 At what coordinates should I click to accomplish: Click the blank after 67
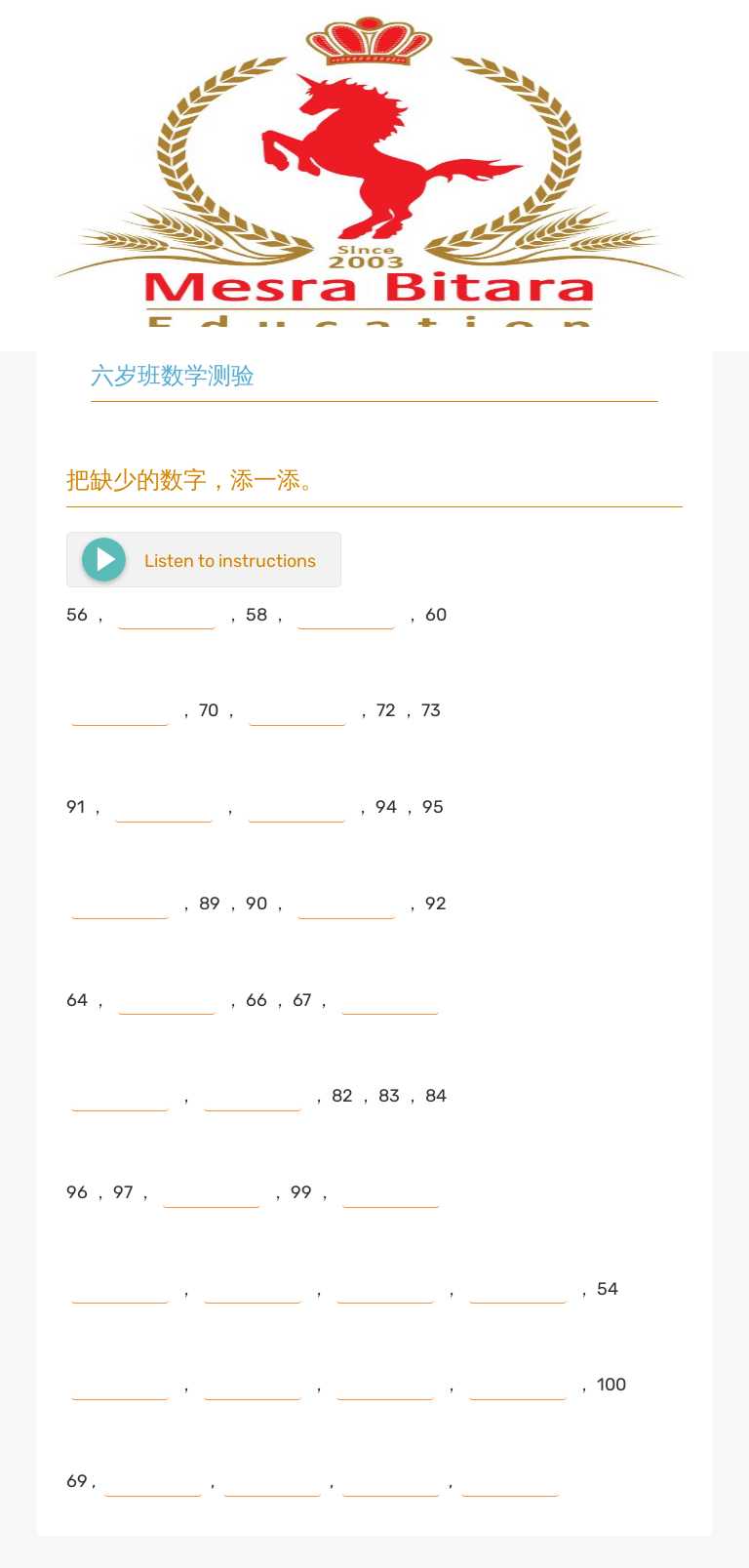pos(390,999)
